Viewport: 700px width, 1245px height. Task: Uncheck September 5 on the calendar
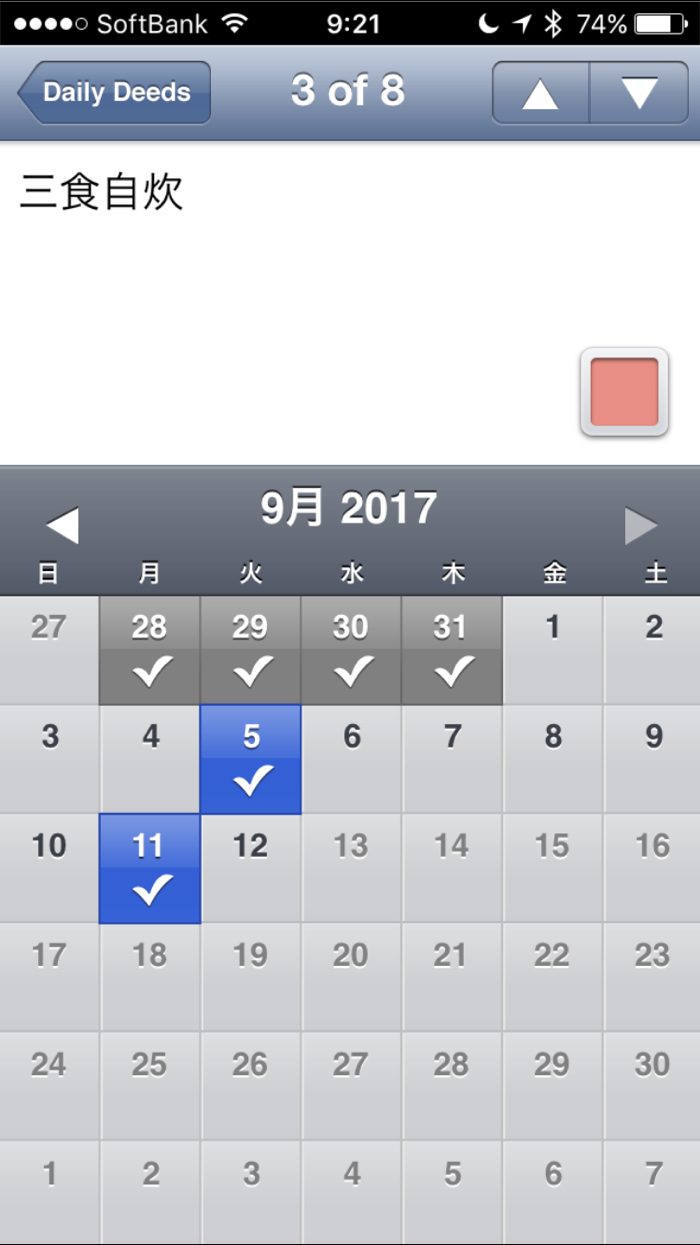(x=251, y=760)
